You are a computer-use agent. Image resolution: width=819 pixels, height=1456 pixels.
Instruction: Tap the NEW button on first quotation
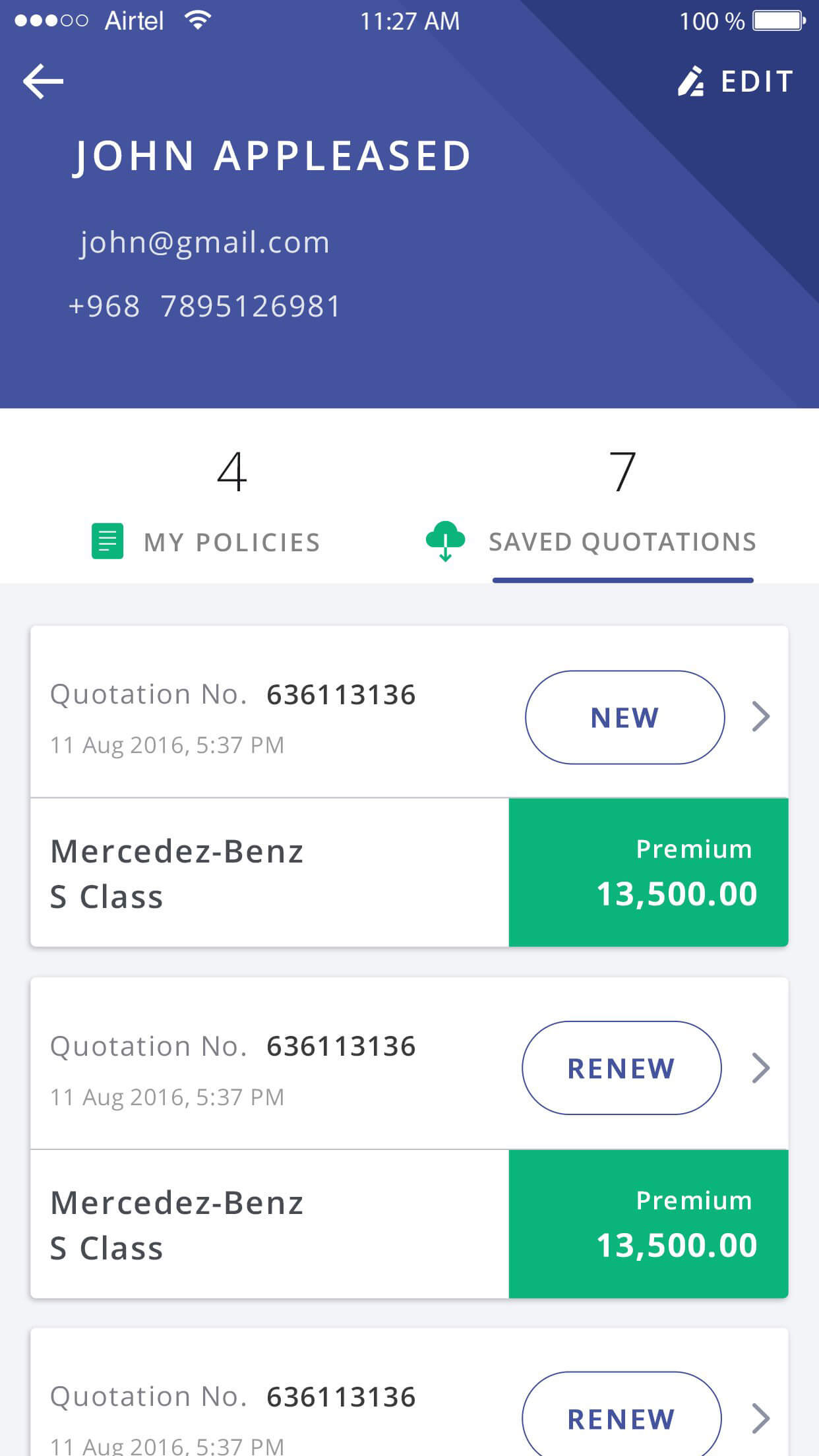624,717
